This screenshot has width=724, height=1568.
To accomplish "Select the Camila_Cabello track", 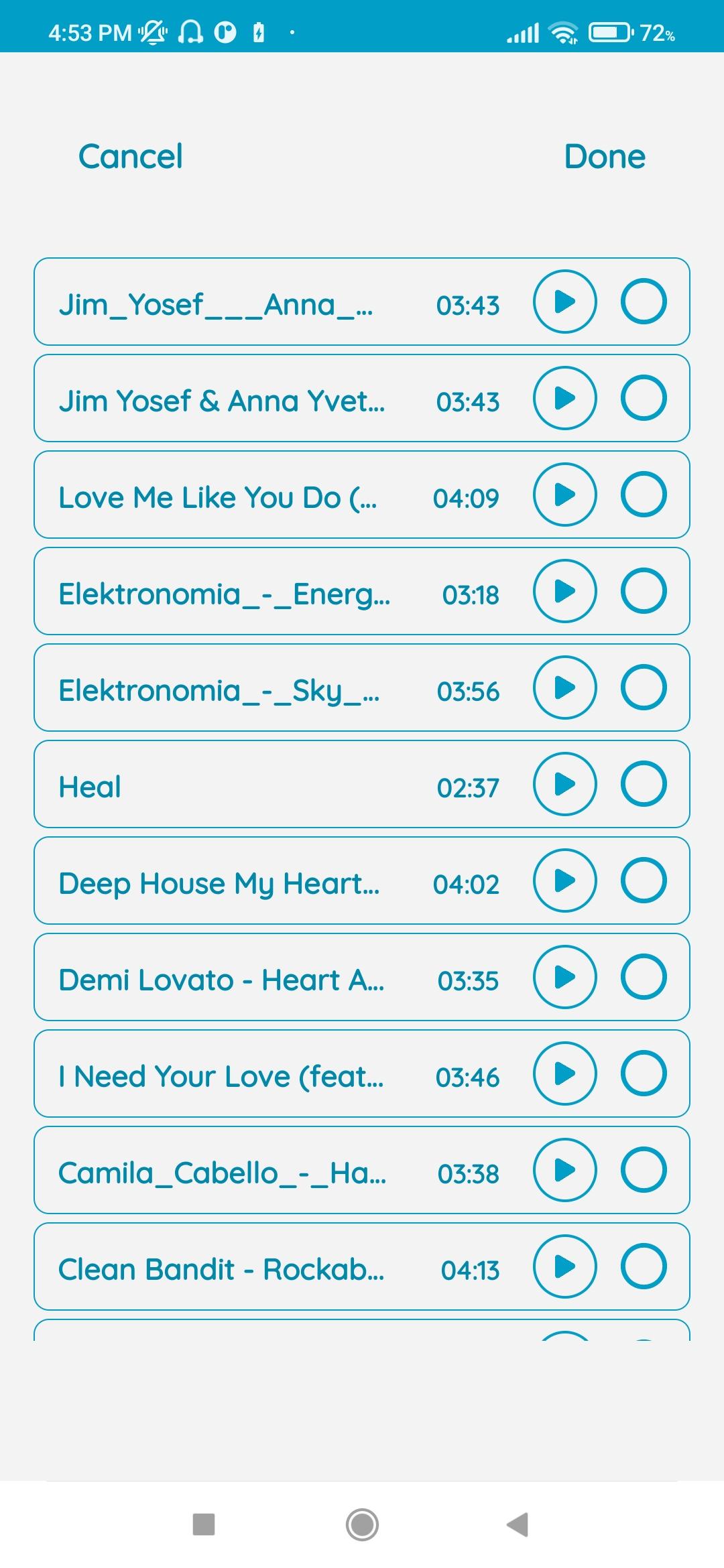I will (644, 1170).
